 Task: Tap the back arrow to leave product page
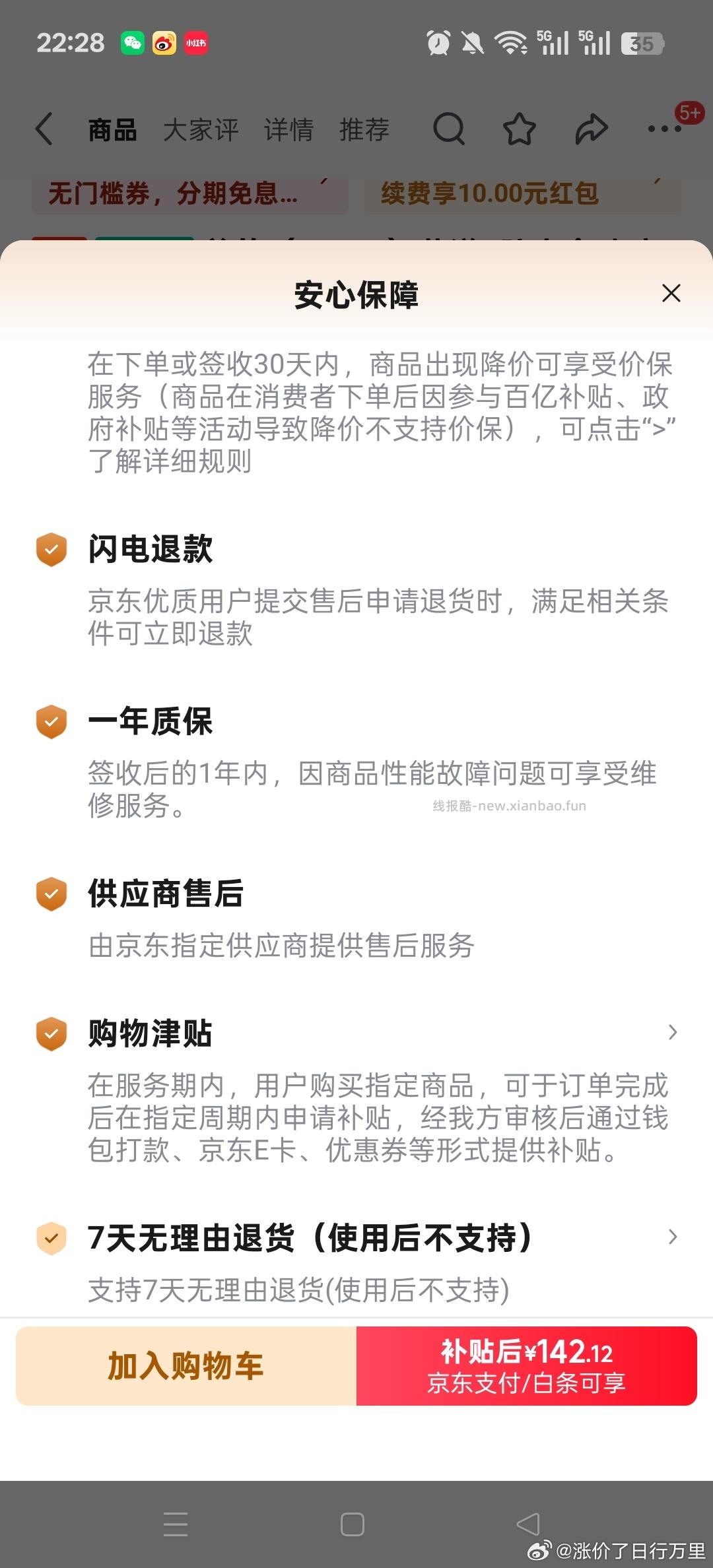(44, 129)
